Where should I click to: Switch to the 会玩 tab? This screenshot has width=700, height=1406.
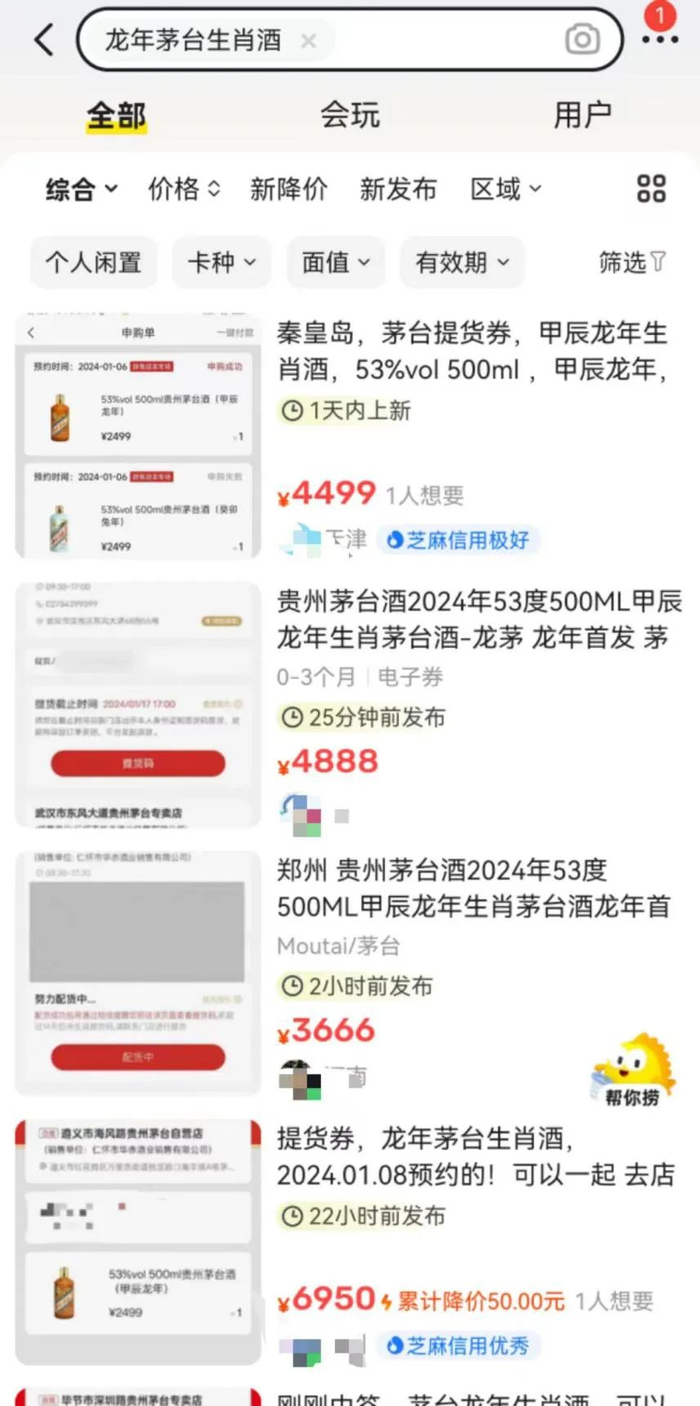tap(350, 115)
